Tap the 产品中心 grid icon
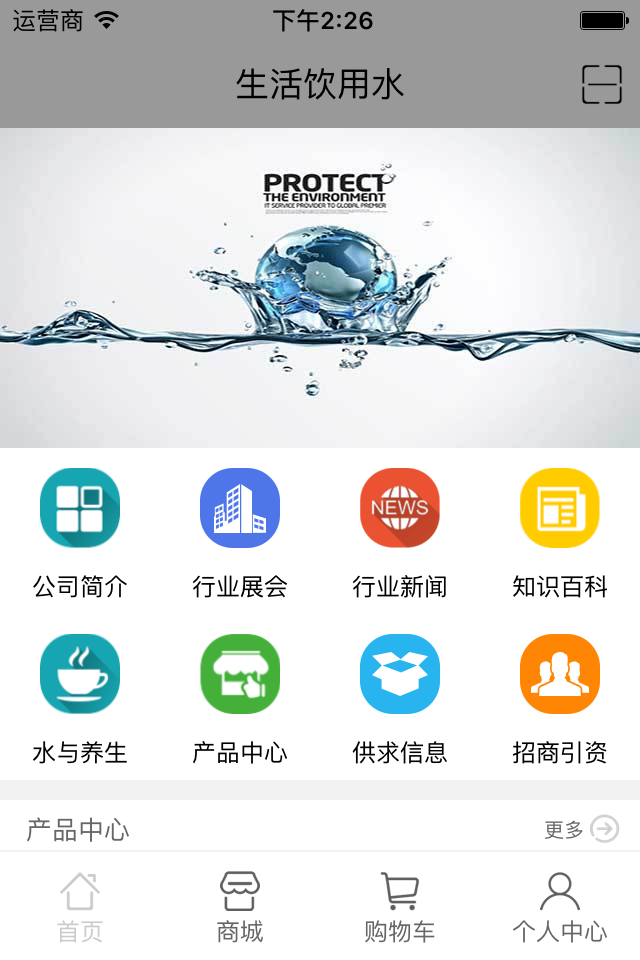Image resolution: width=640 pixels, height=960 pixels. coord(240,675)
